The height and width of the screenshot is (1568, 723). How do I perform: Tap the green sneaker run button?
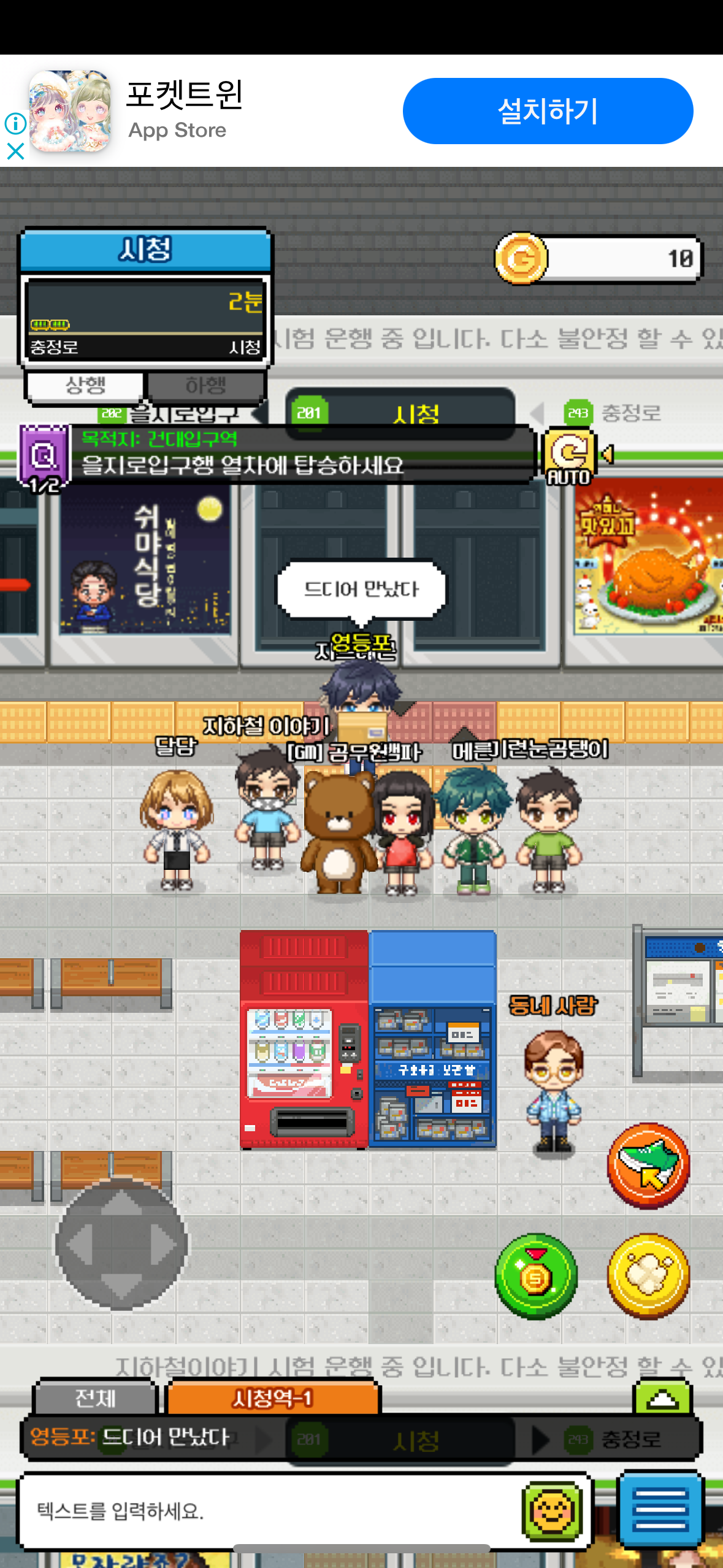(x=648, y=1166)
